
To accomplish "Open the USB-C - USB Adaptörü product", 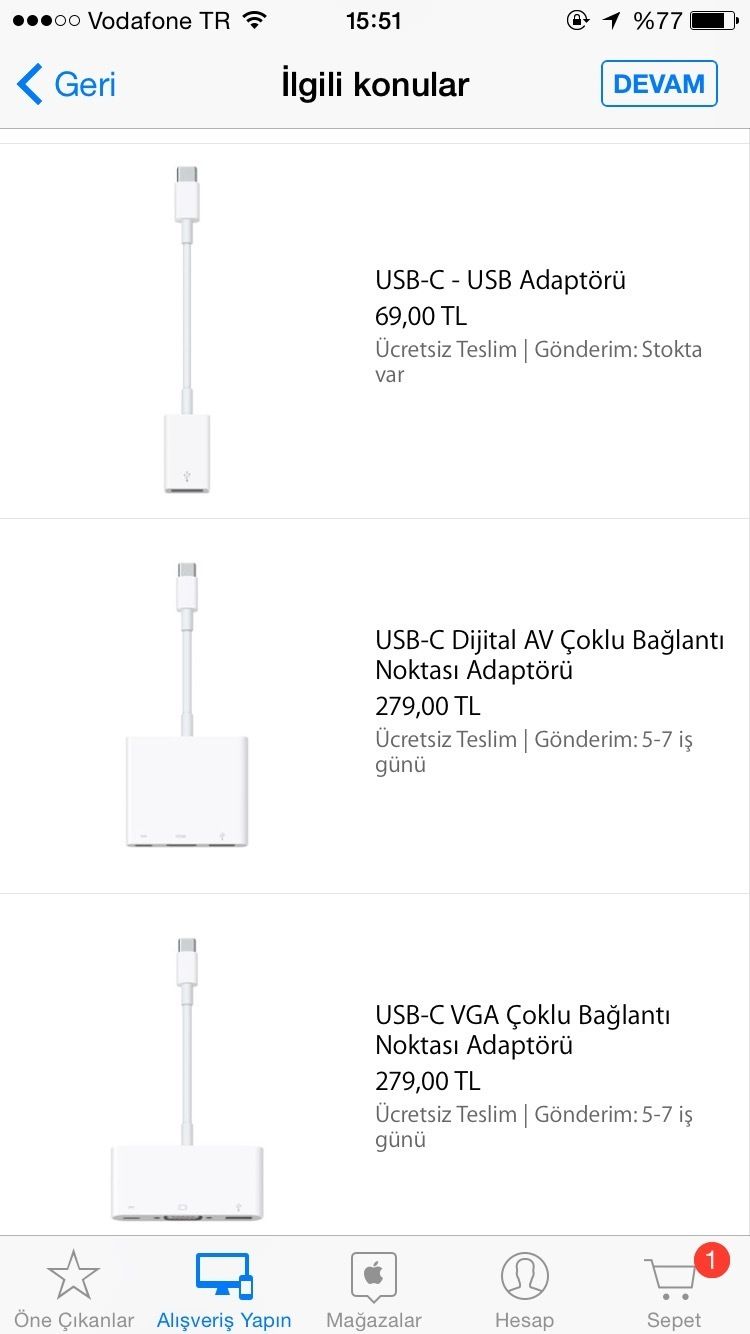I will 500,280.
